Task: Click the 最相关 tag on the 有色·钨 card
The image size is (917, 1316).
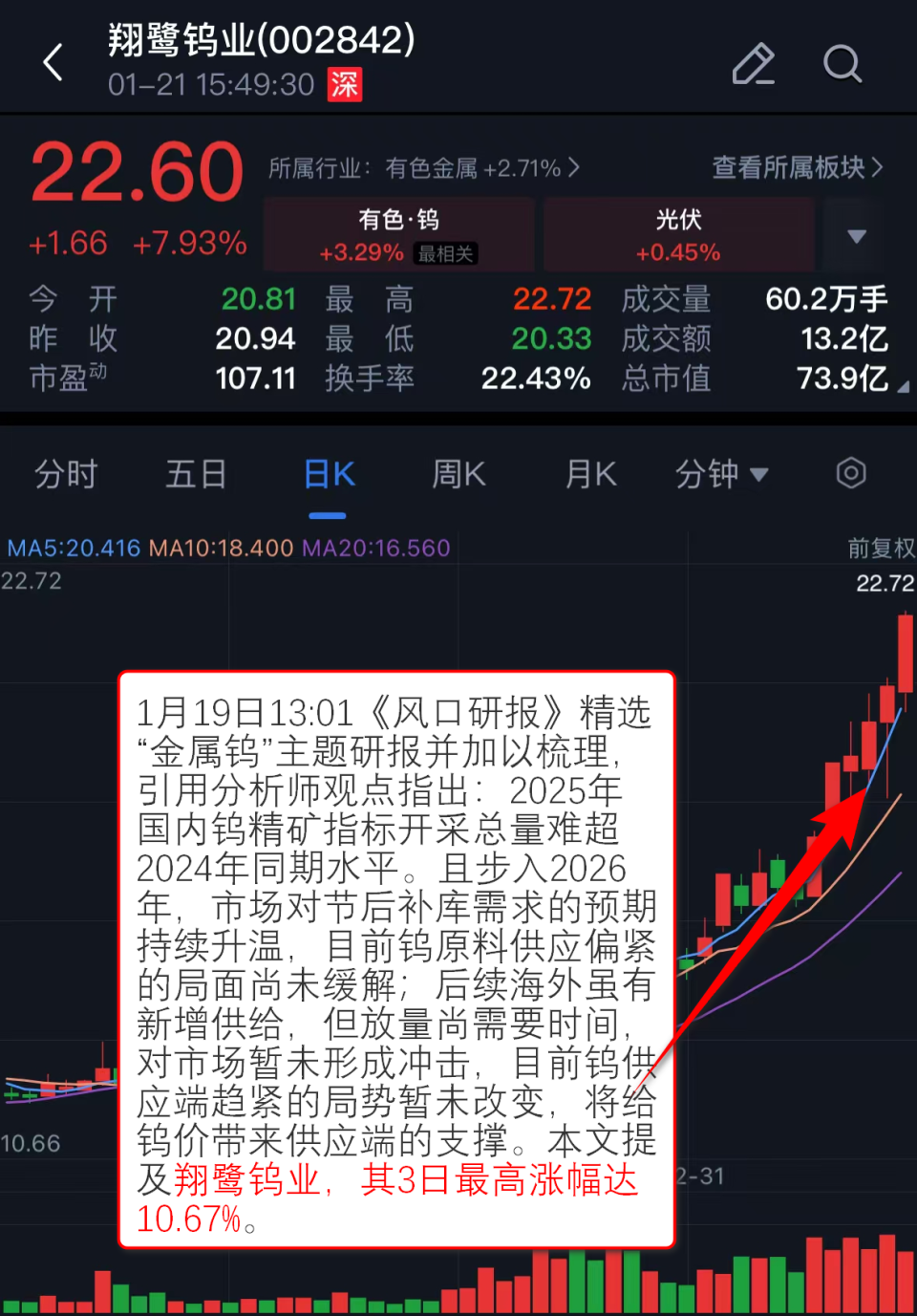Action: (445, 253)
